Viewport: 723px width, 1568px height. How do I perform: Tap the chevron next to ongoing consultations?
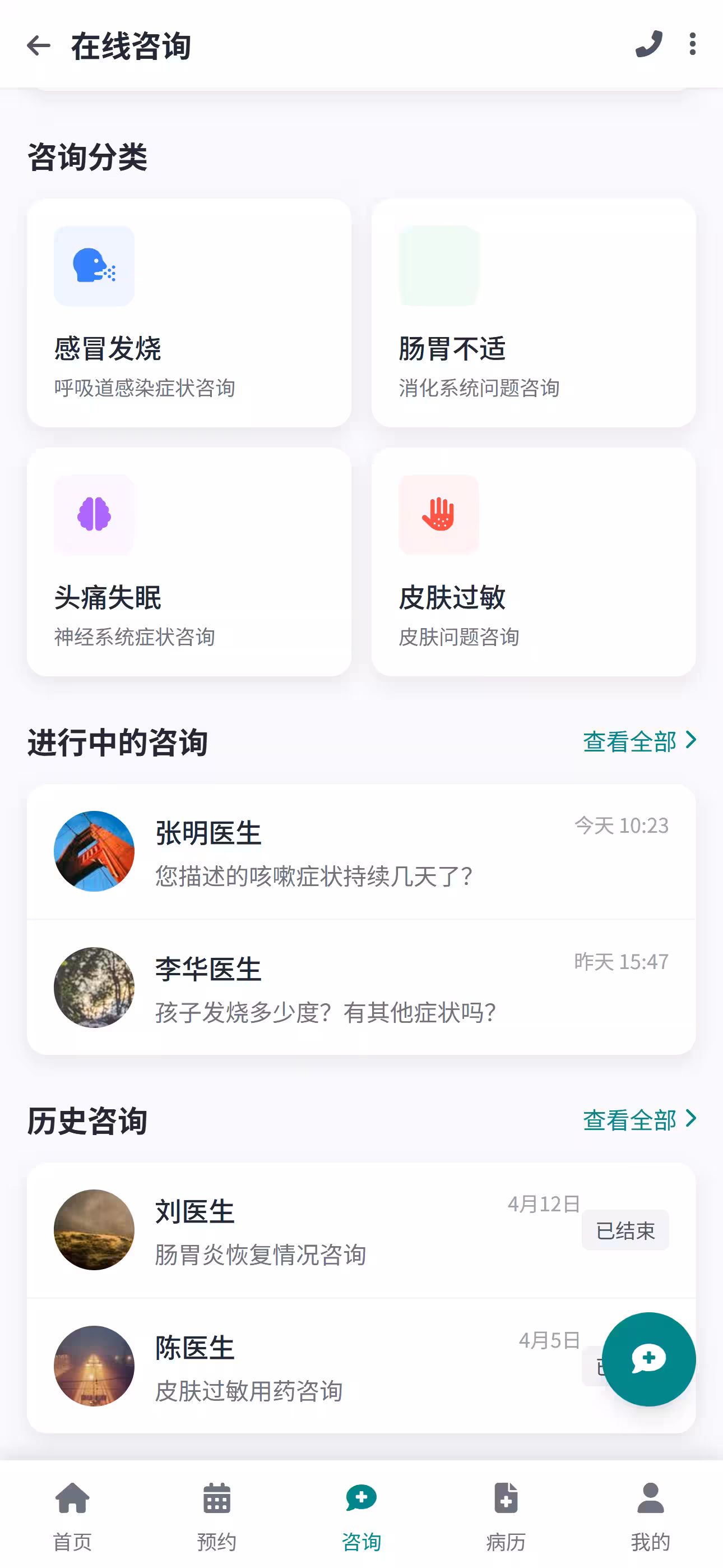click(x=690, y=740)
